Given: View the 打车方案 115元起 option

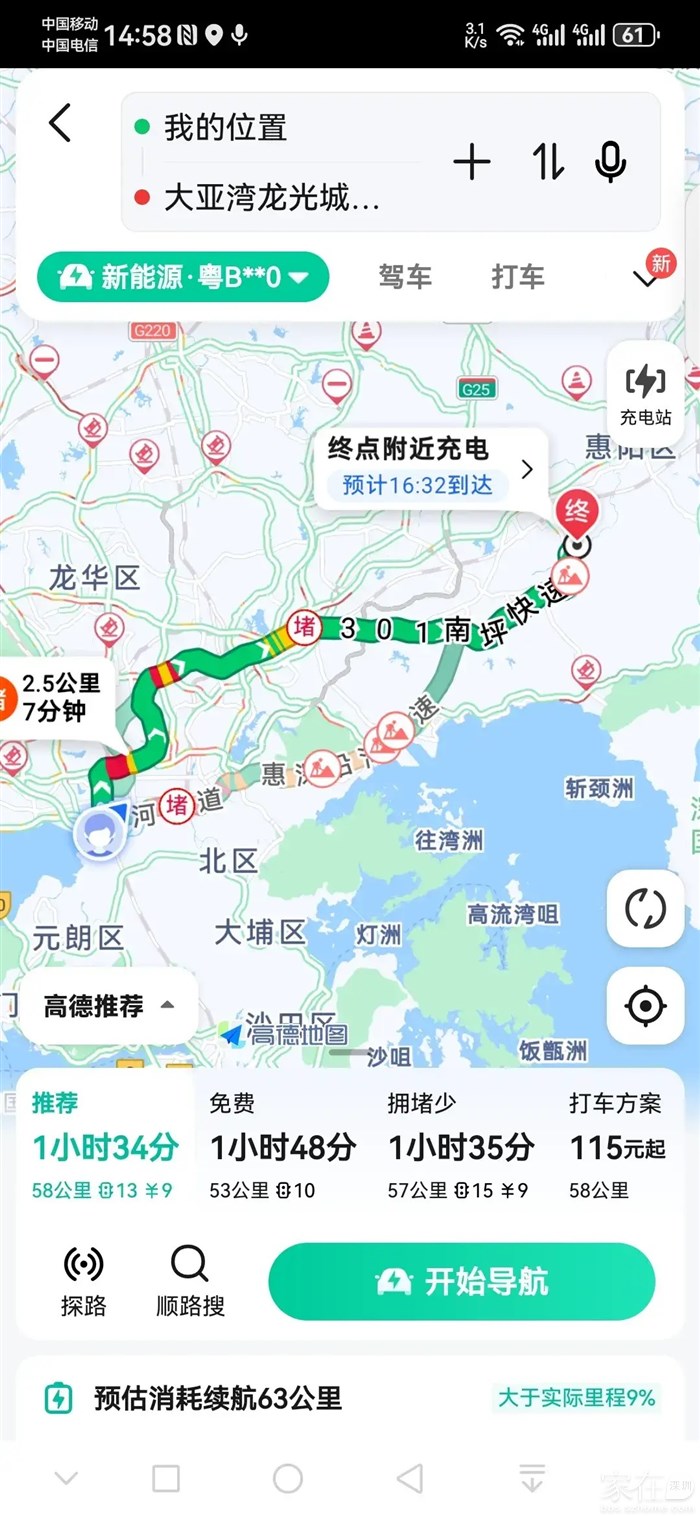Looking at the screenshot, I should (x=617, y=1146).
